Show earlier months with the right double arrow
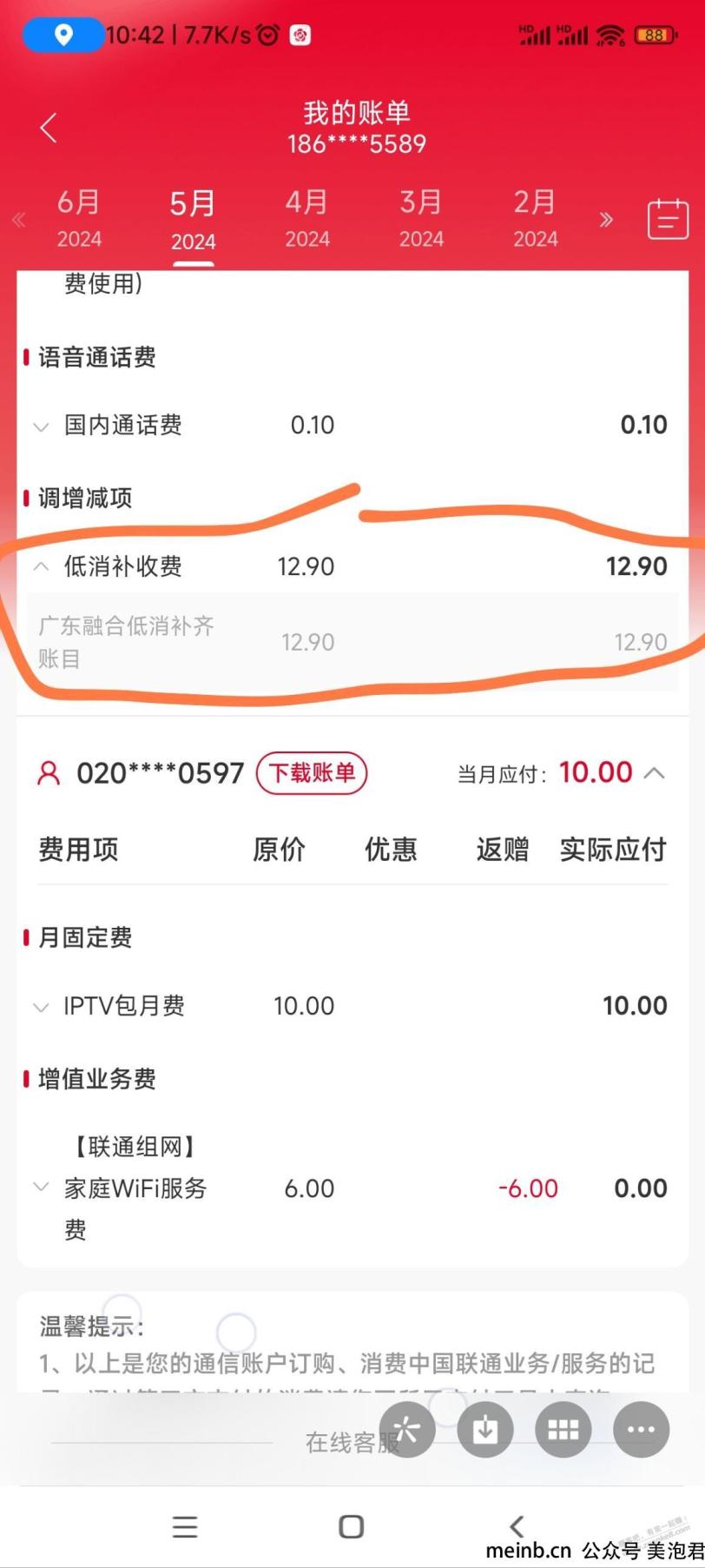This screenshot has height=1568, width=705. (x=606, y=220)
